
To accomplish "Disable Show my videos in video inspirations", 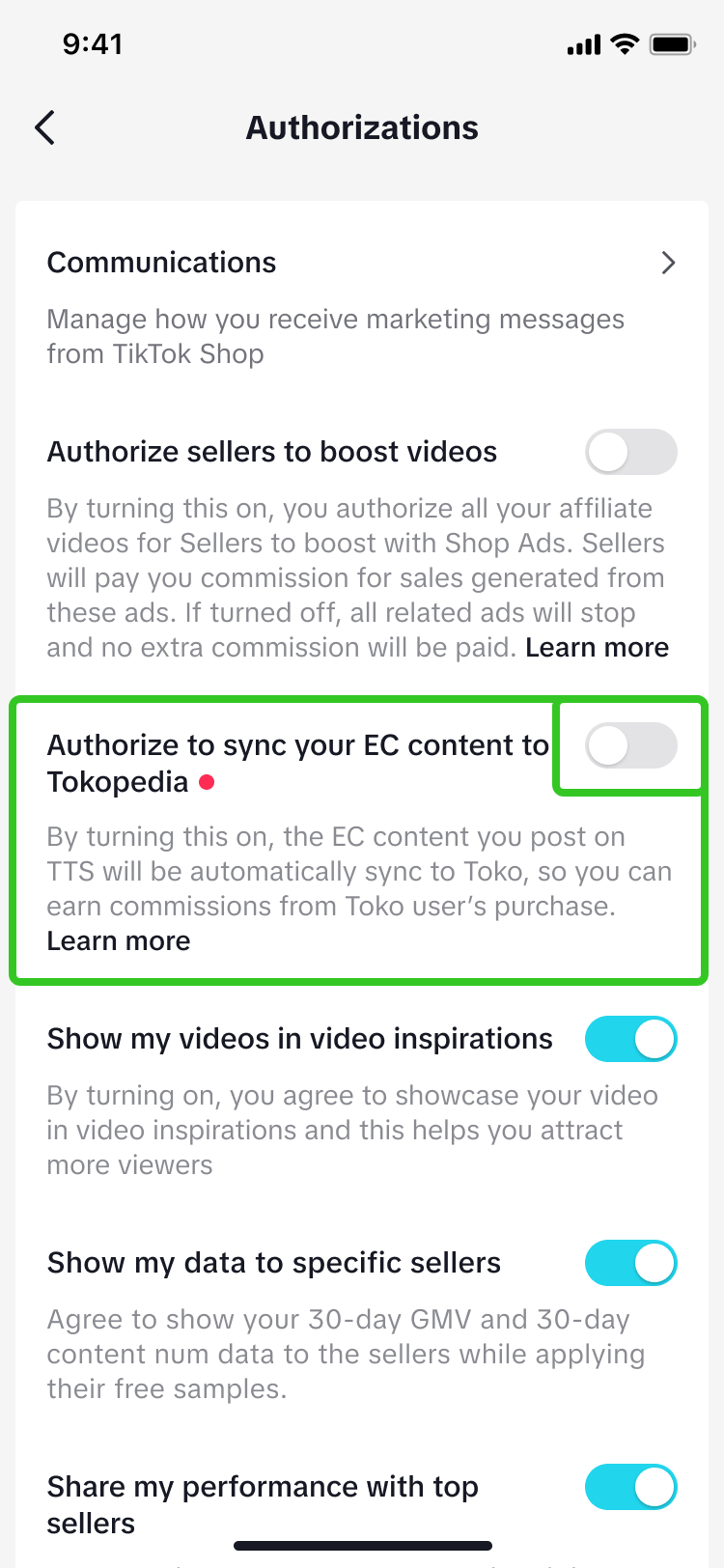I will pos(630,1039).
